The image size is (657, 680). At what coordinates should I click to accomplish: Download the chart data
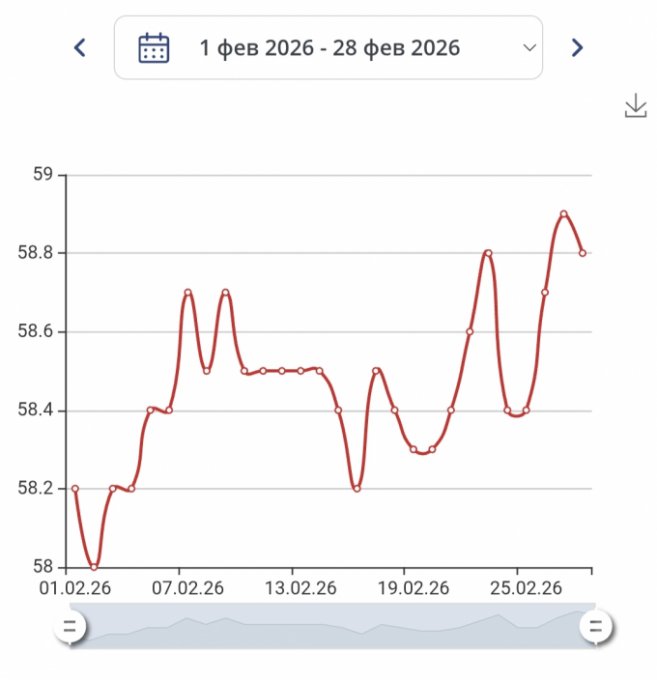(x=635, y=106)
